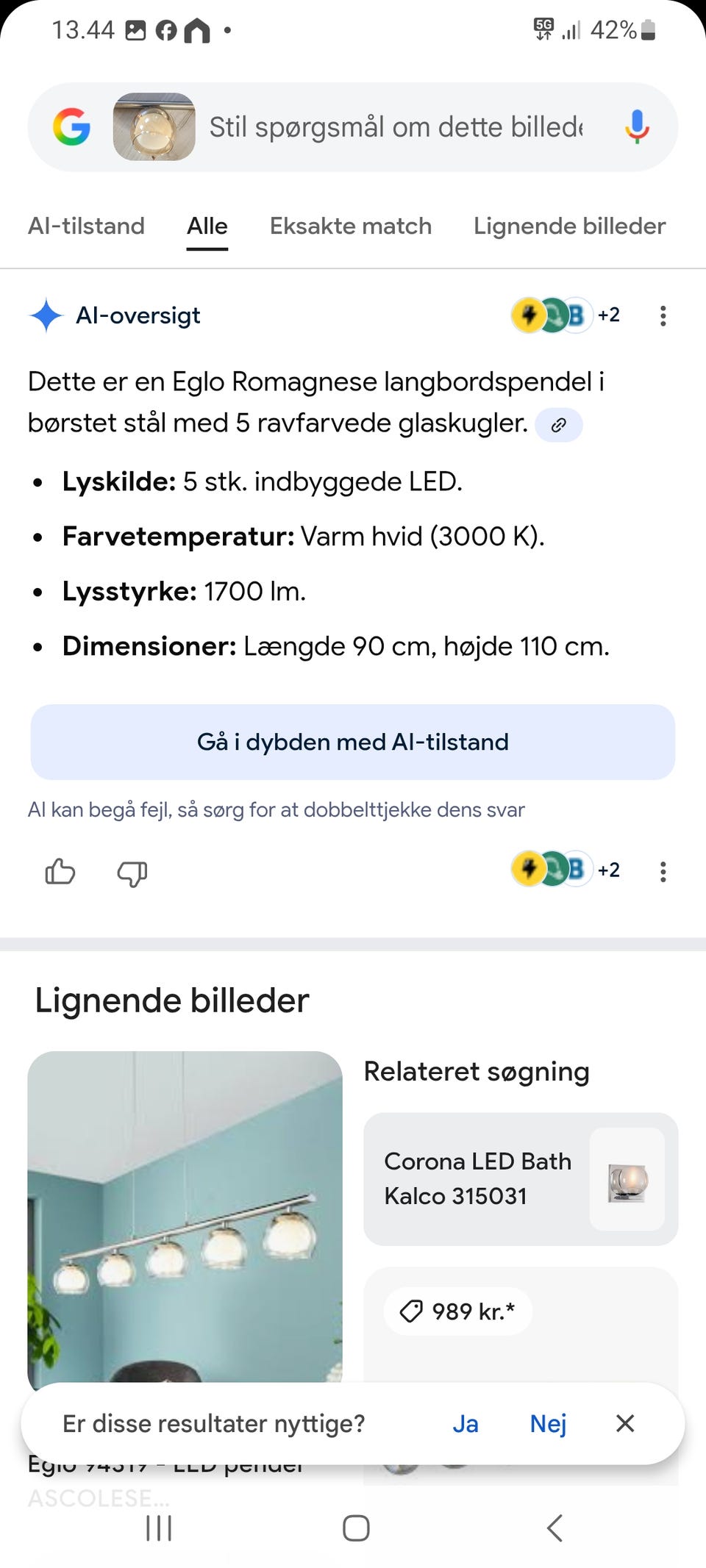Switch to the Eksakte match tab
The height and width of the screenshot is (1568, 706).
[x=351, y=226]
